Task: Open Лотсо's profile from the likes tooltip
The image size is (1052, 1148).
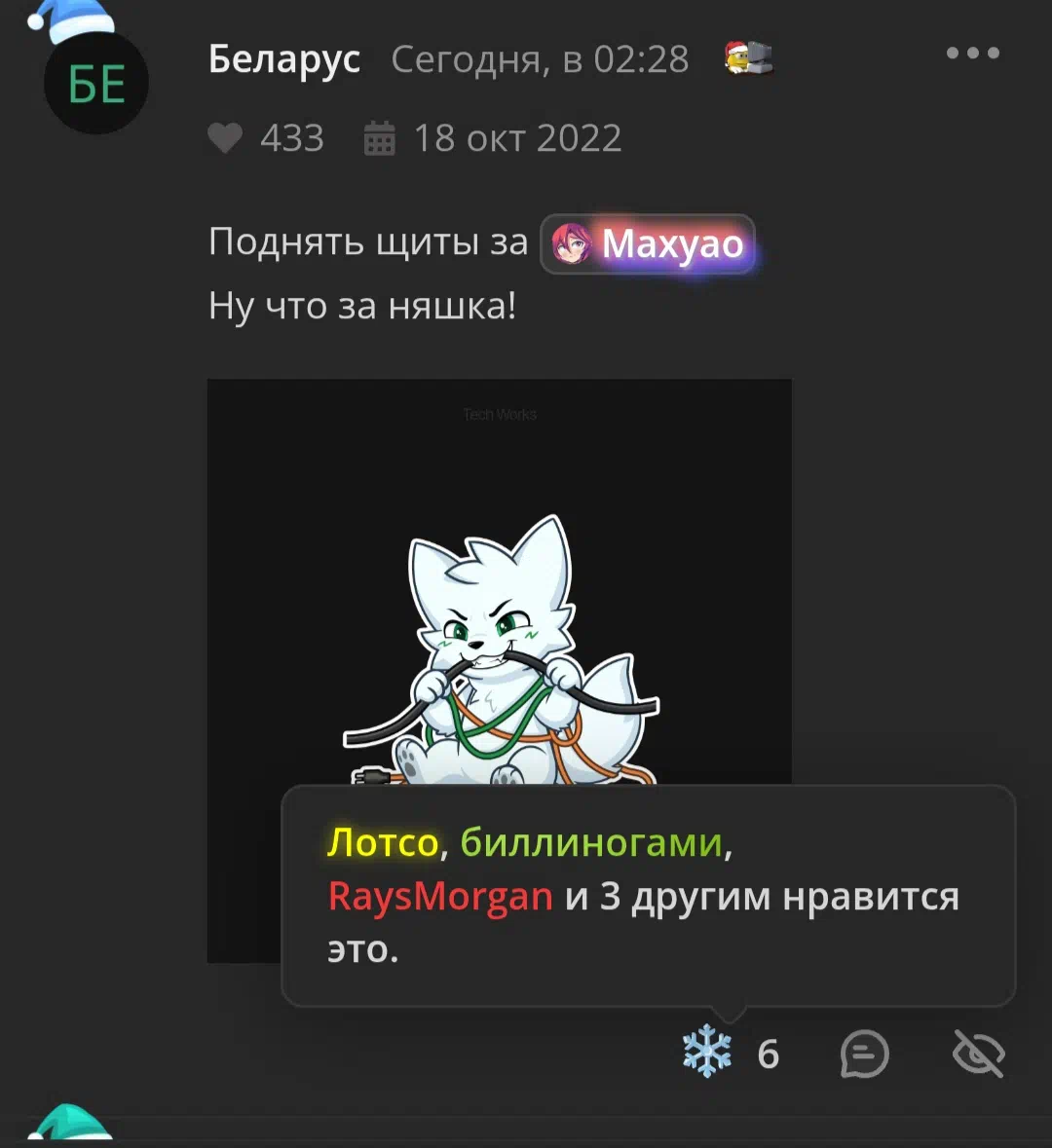Action: pyautogui.click(x=383, y=842)
